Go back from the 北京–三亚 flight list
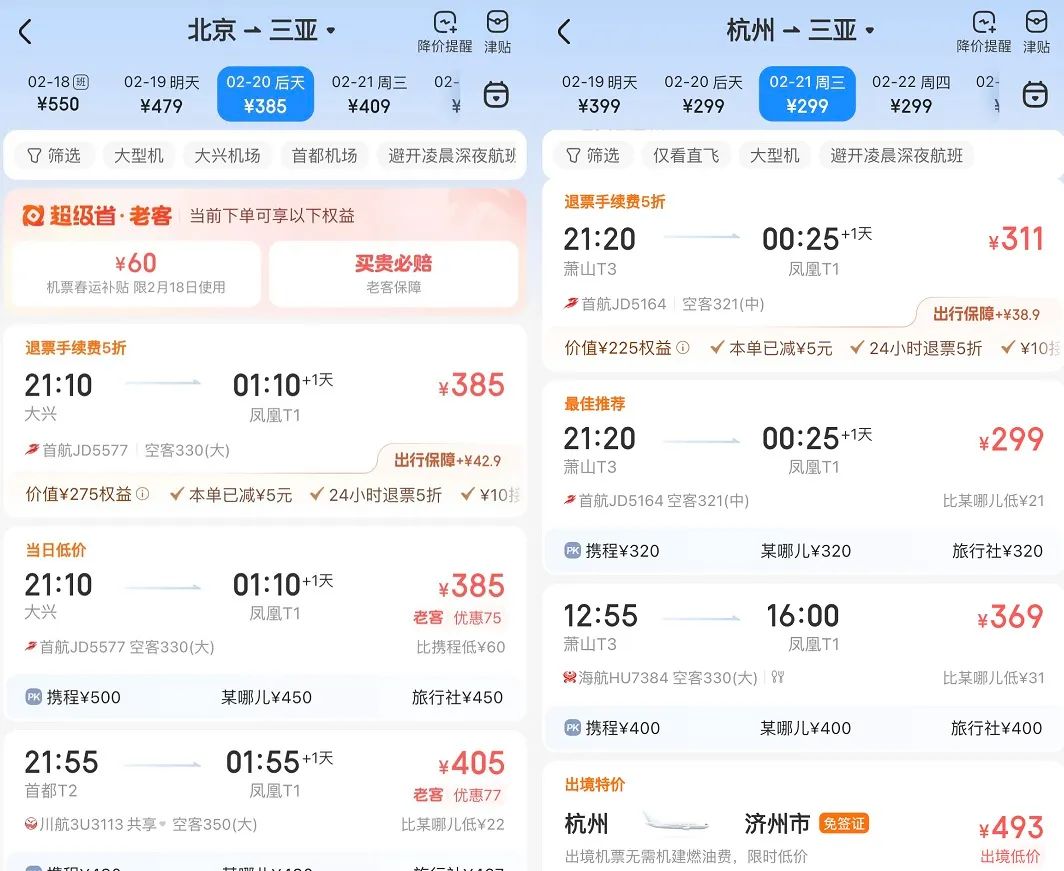 26,32
